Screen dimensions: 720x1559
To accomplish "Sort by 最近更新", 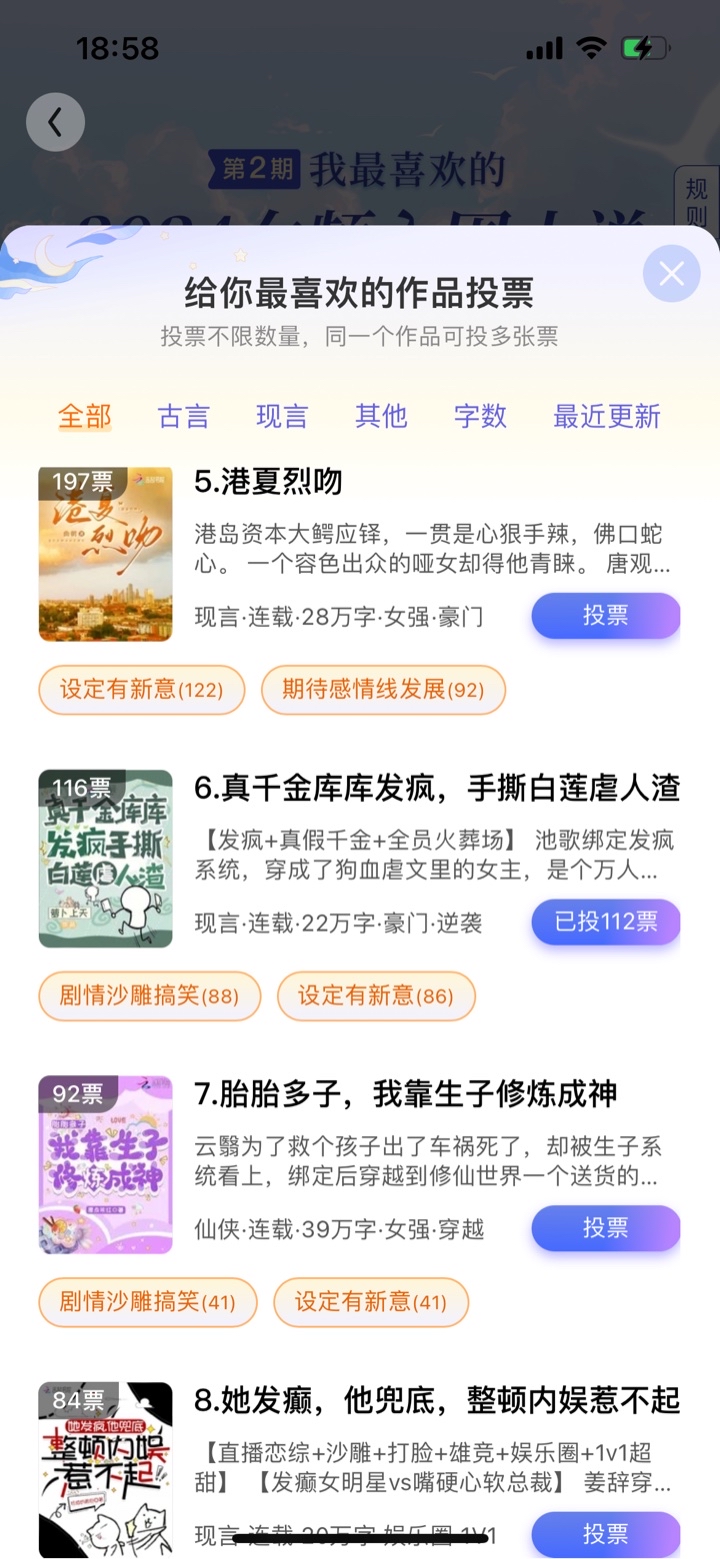I will coord(607,416).
